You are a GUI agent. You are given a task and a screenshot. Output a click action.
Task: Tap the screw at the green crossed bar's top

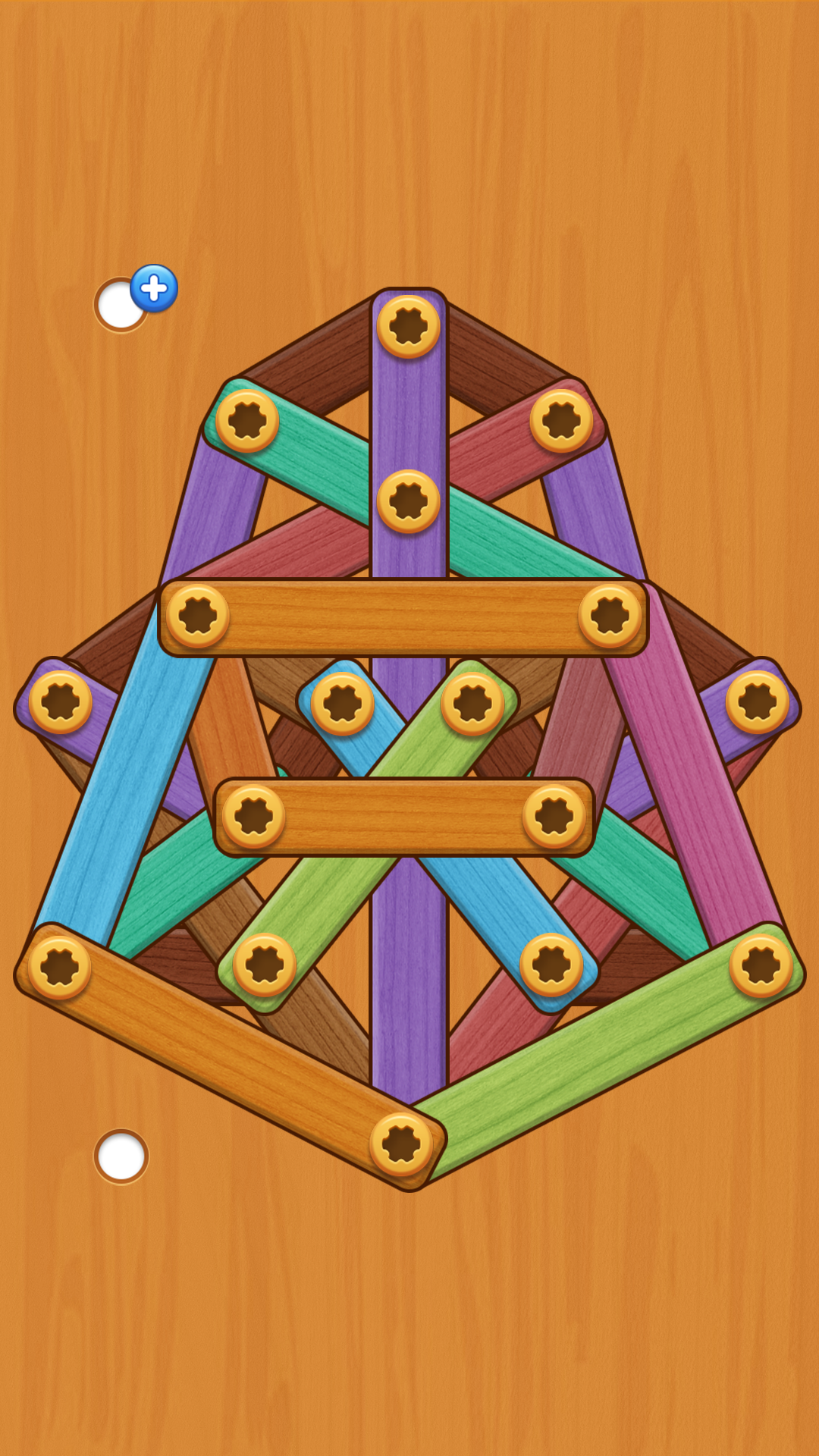(x=472, y=703)
